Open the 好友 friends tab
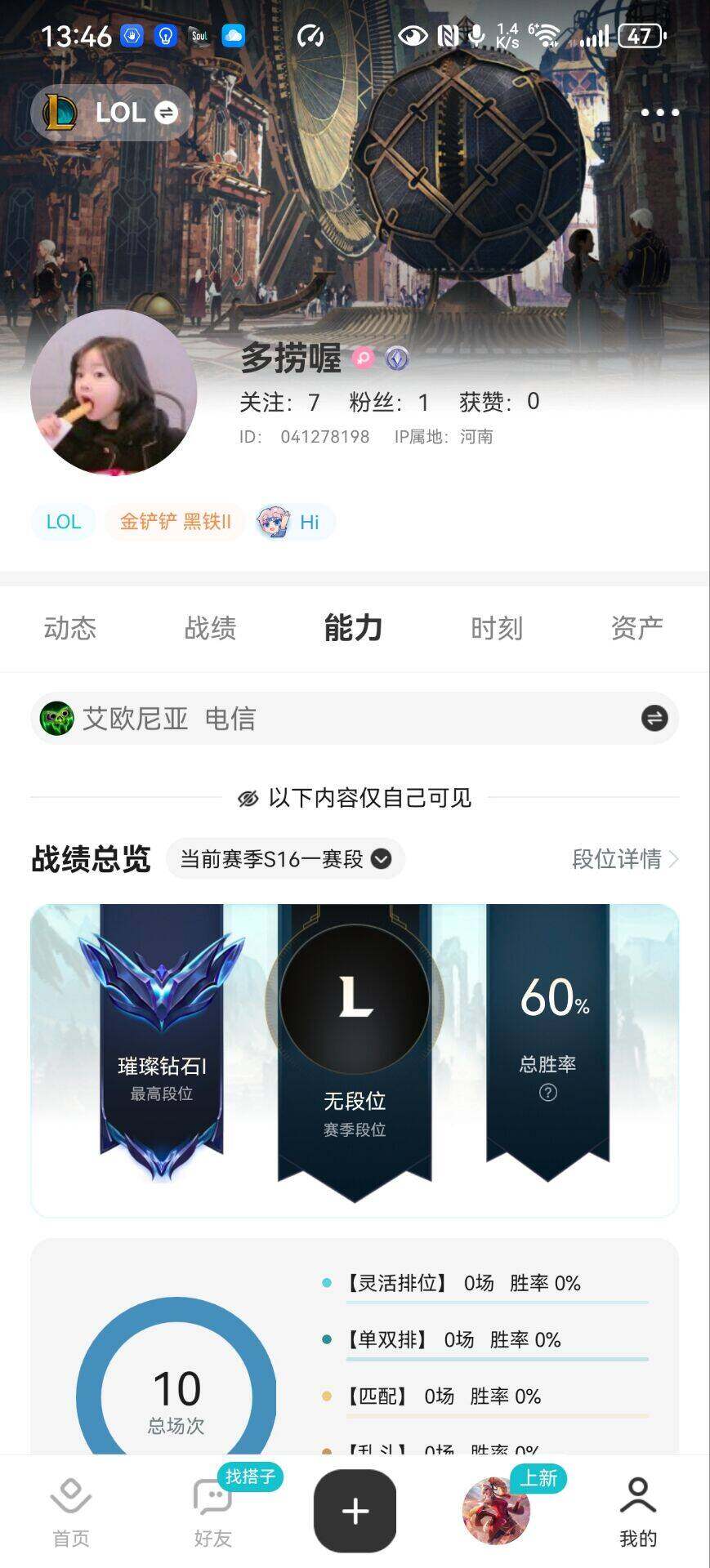 [212, 1512]
